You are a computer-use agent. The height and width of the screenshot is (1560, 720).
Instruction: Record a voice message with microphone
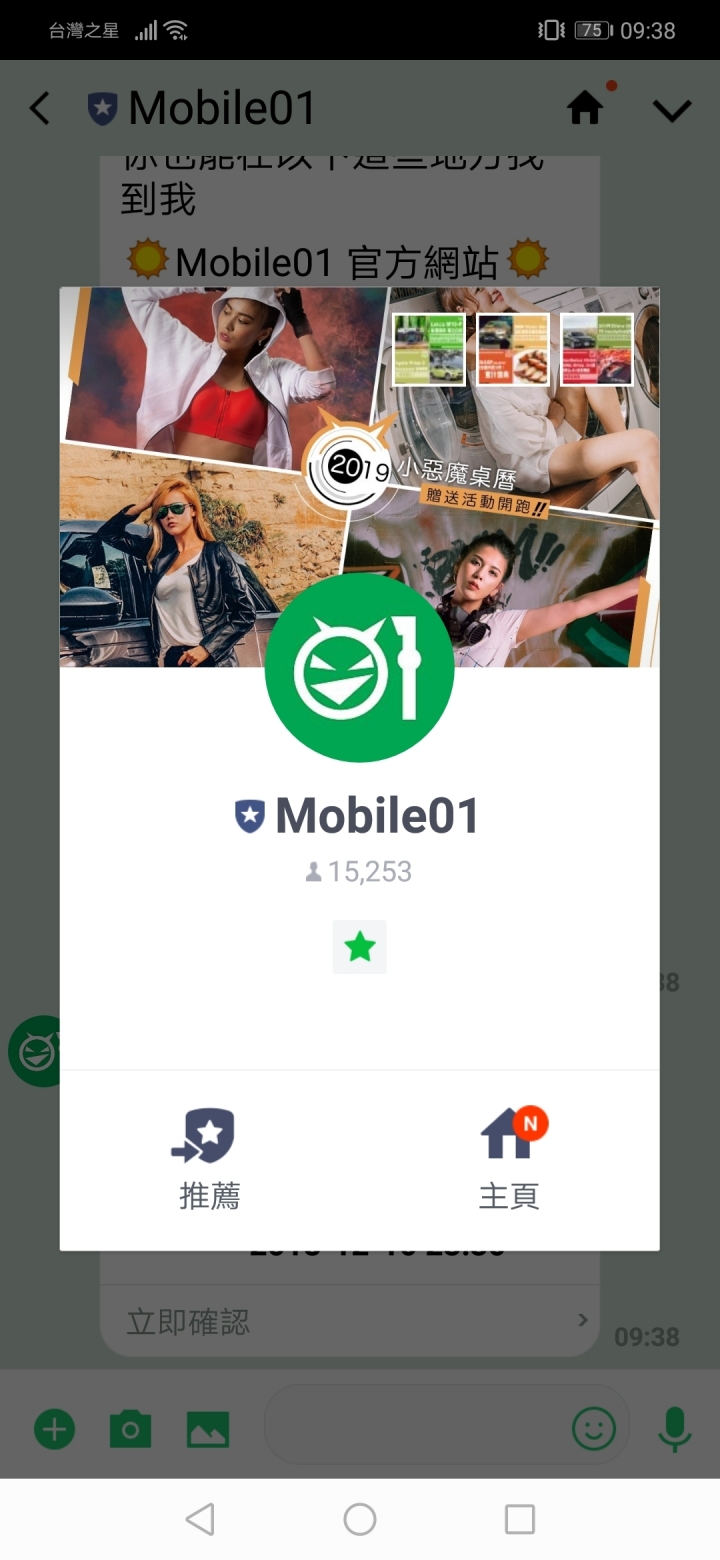click(675, 1429)
